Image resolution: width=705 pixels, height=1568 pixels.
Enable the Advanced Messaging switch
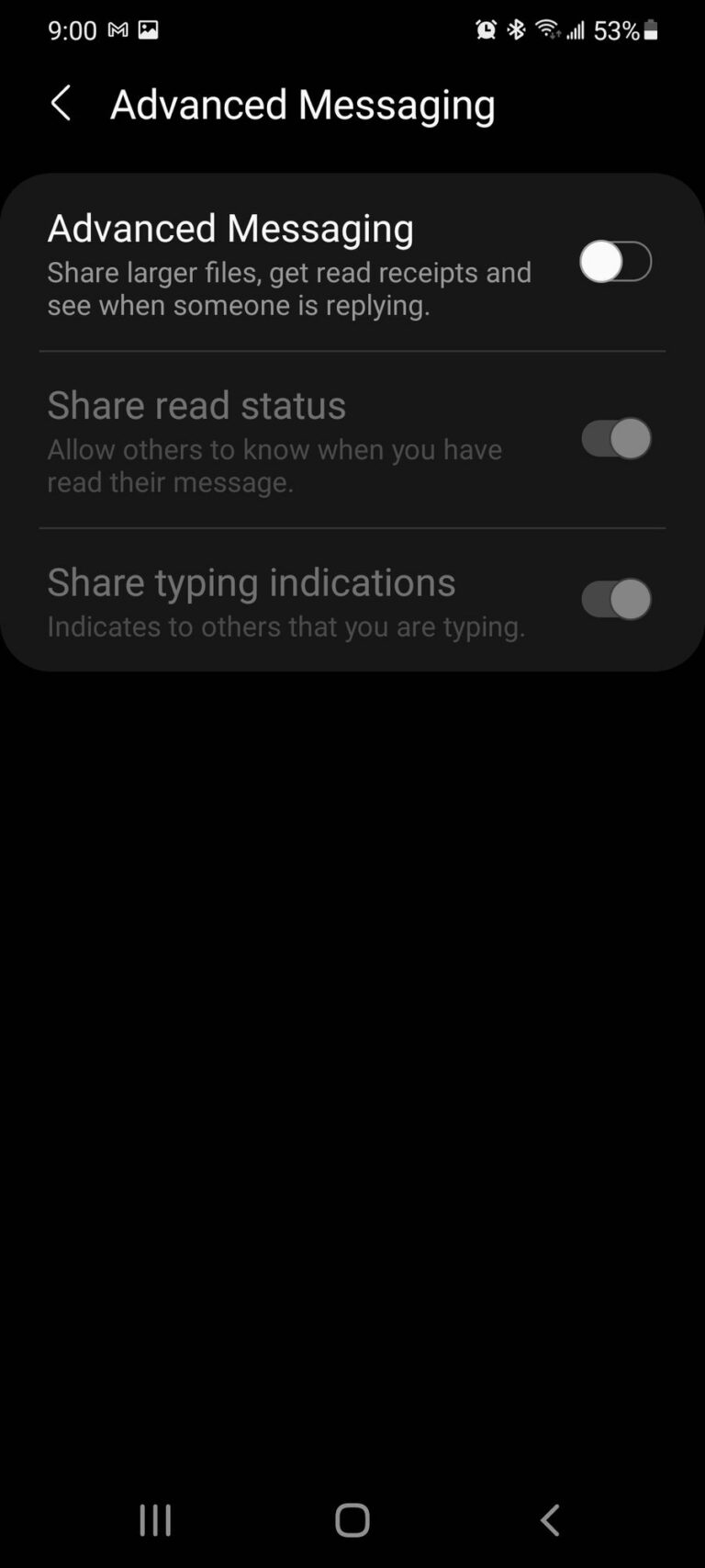(x=615, y=262)
